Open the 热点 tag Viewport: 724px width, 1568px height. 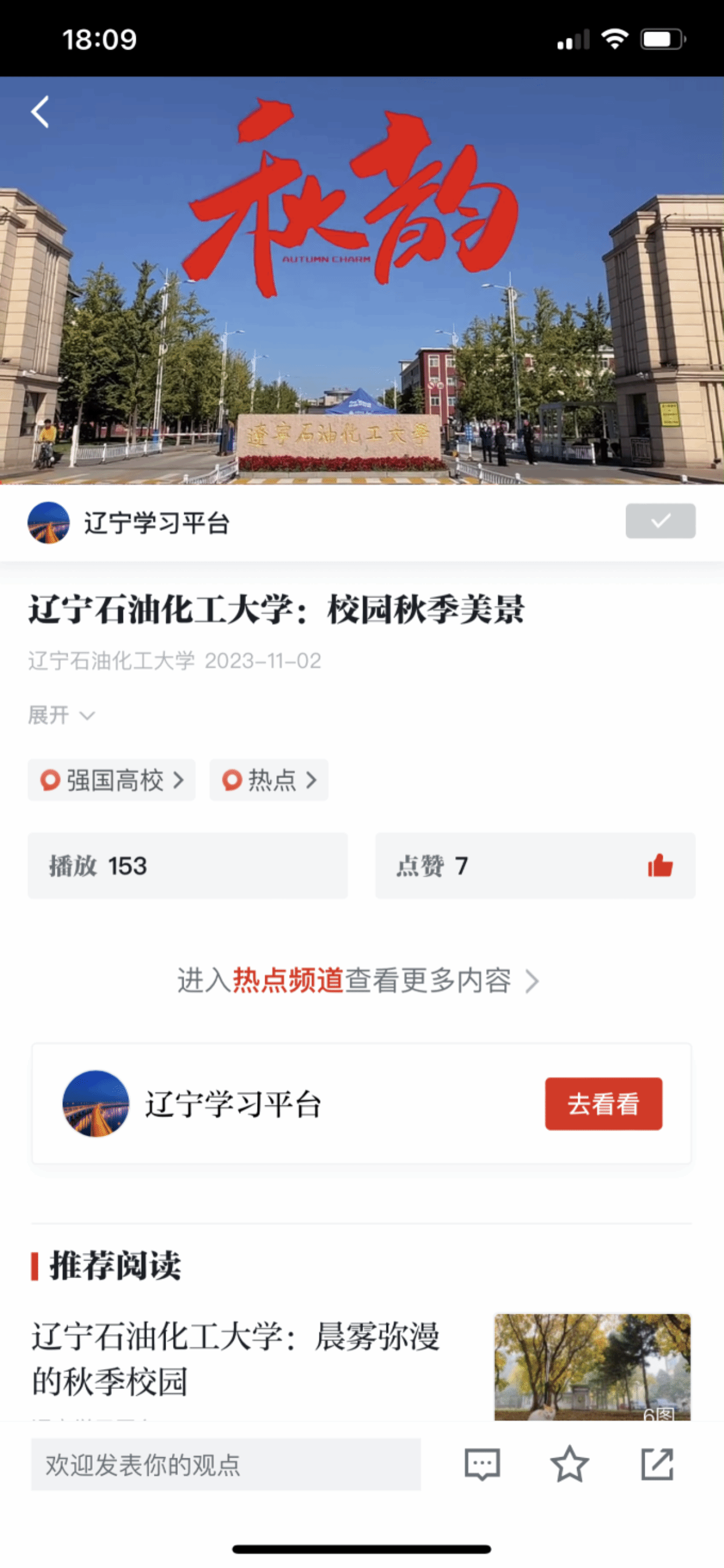(x=268, y=780)
